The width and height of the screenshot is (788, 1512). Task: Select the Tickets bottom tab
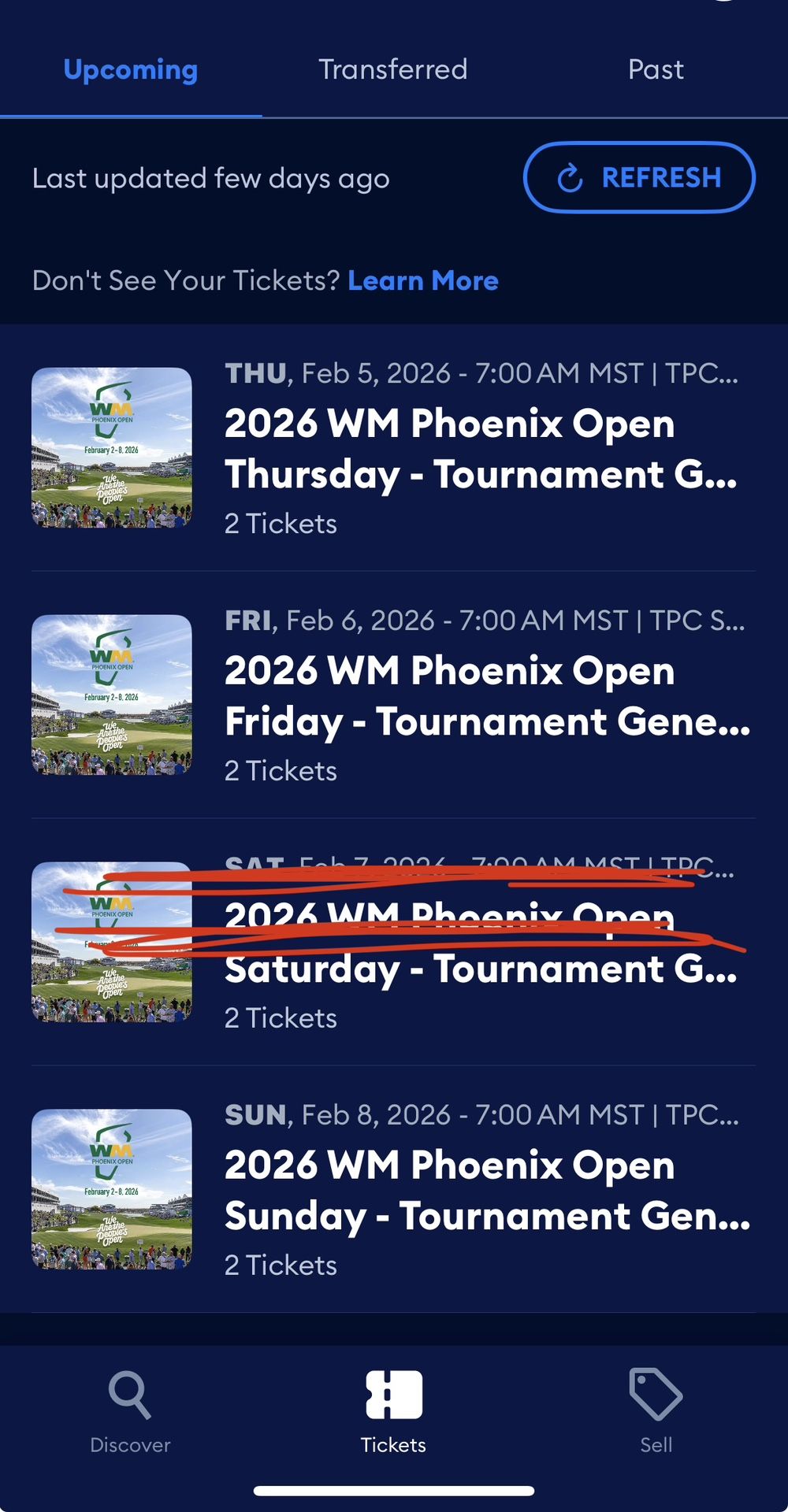pos(393,1411)
